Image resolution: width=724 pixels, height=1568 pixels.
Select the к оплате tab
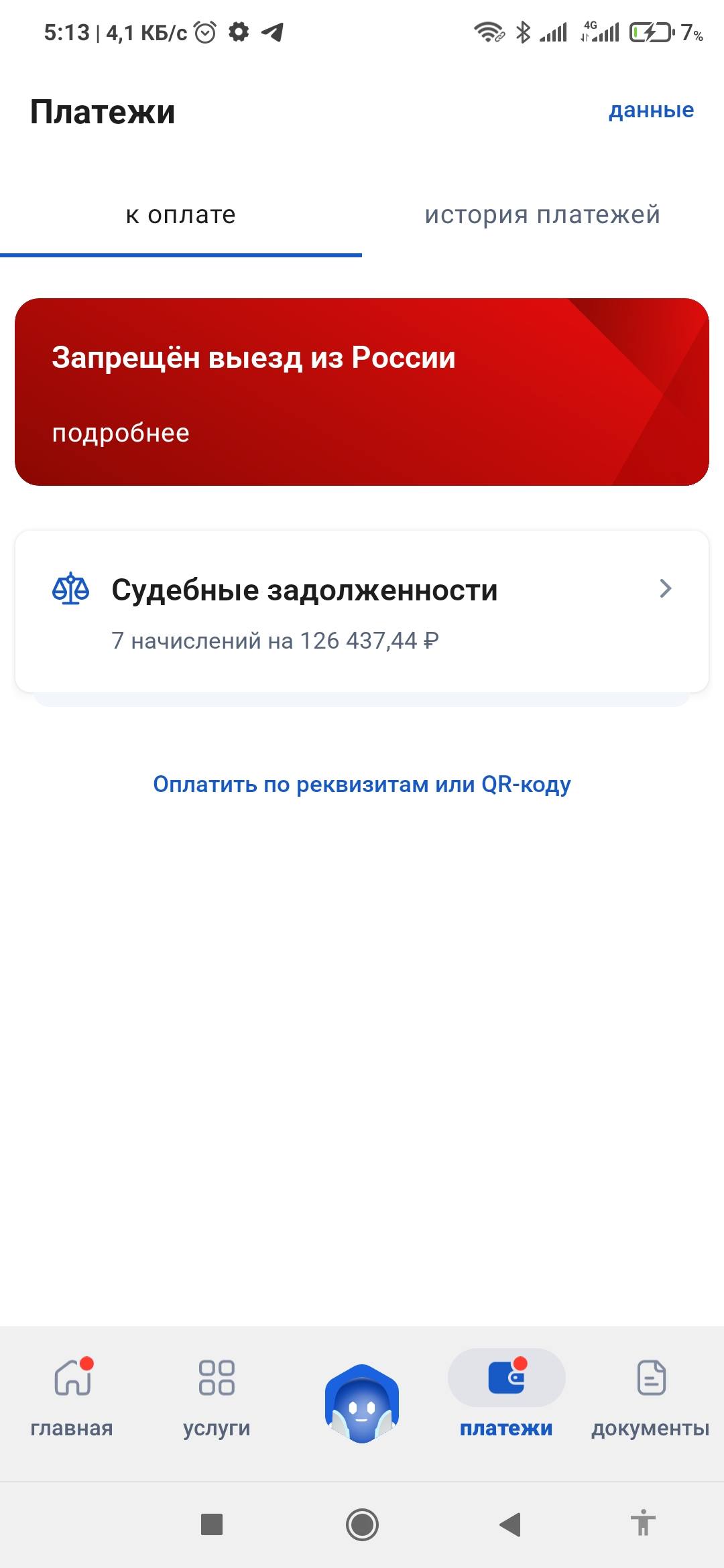point(180,214)
